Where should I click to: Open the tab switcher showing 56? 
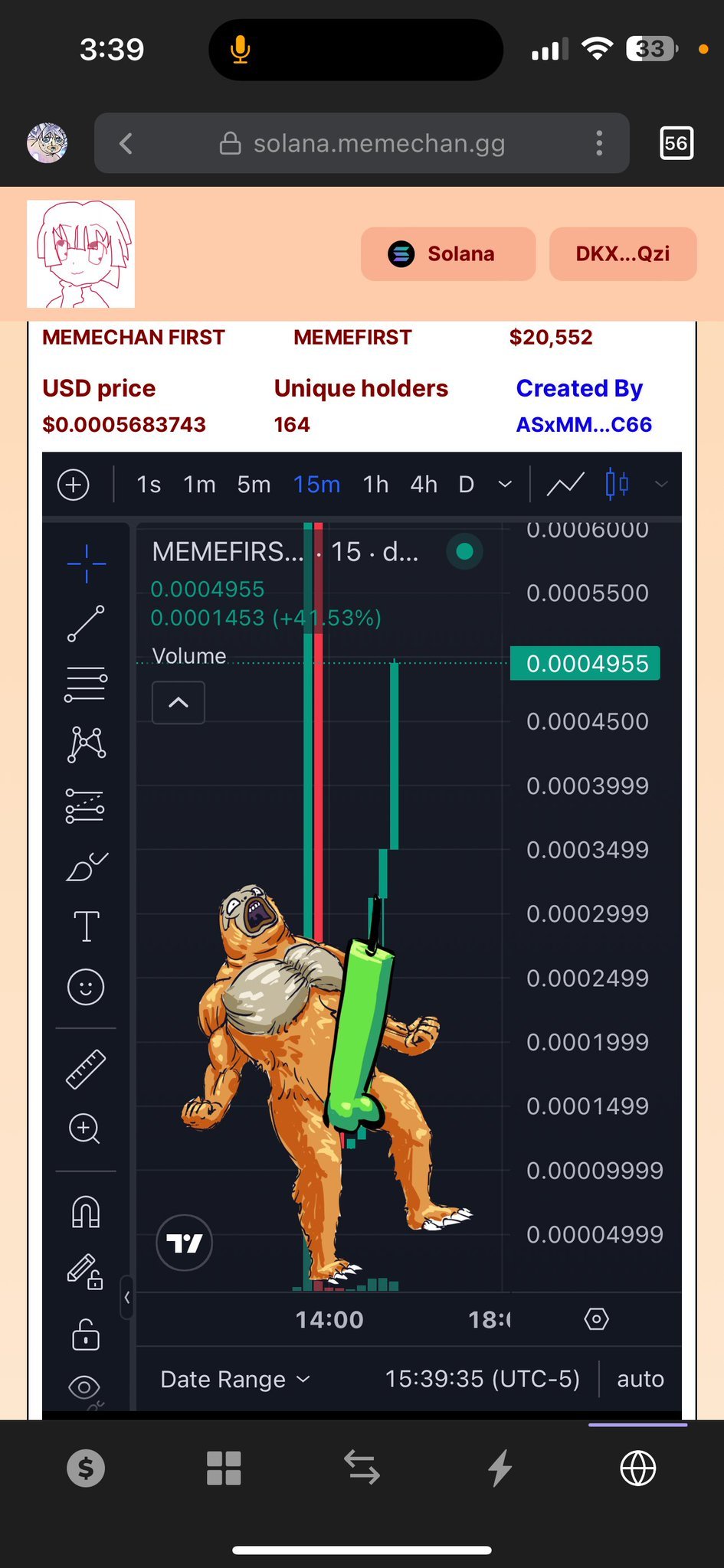coord(676,143)
